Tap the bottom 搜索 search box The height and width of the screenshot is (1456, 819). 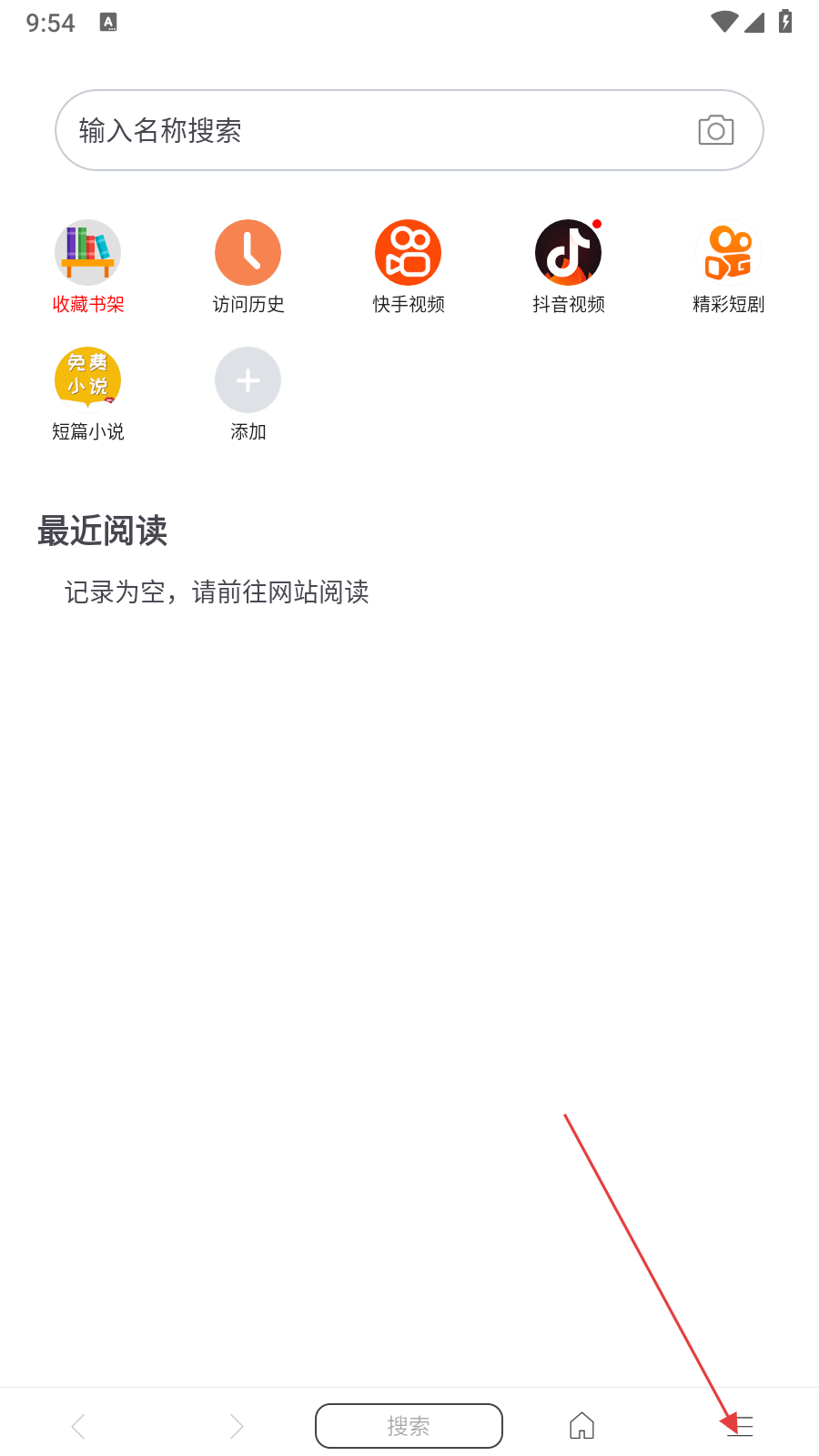pyautogui.click(x=409, y=1426)
